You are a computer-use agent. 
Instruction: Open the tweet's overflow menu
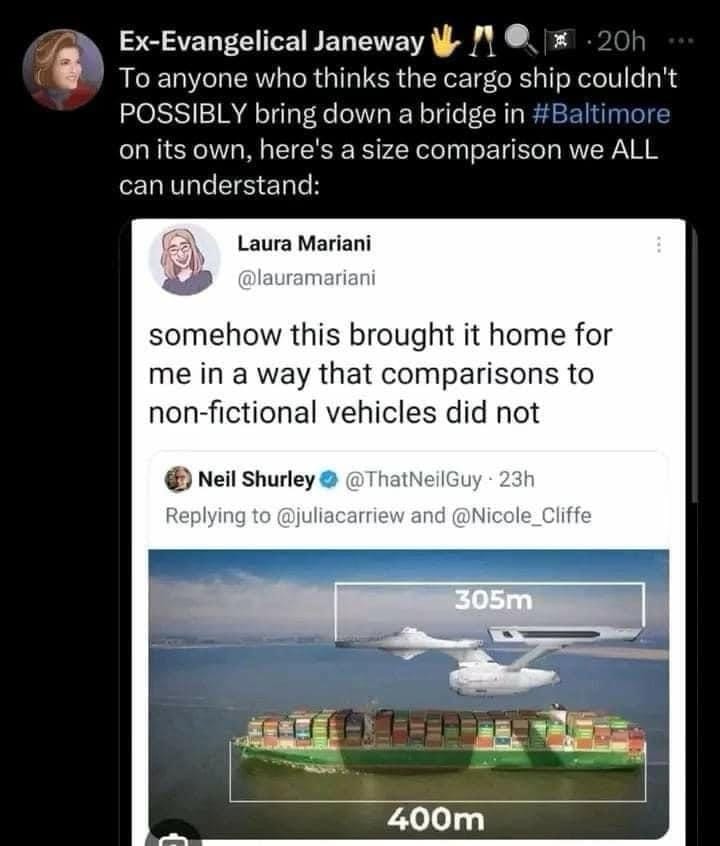click(682, 42)
